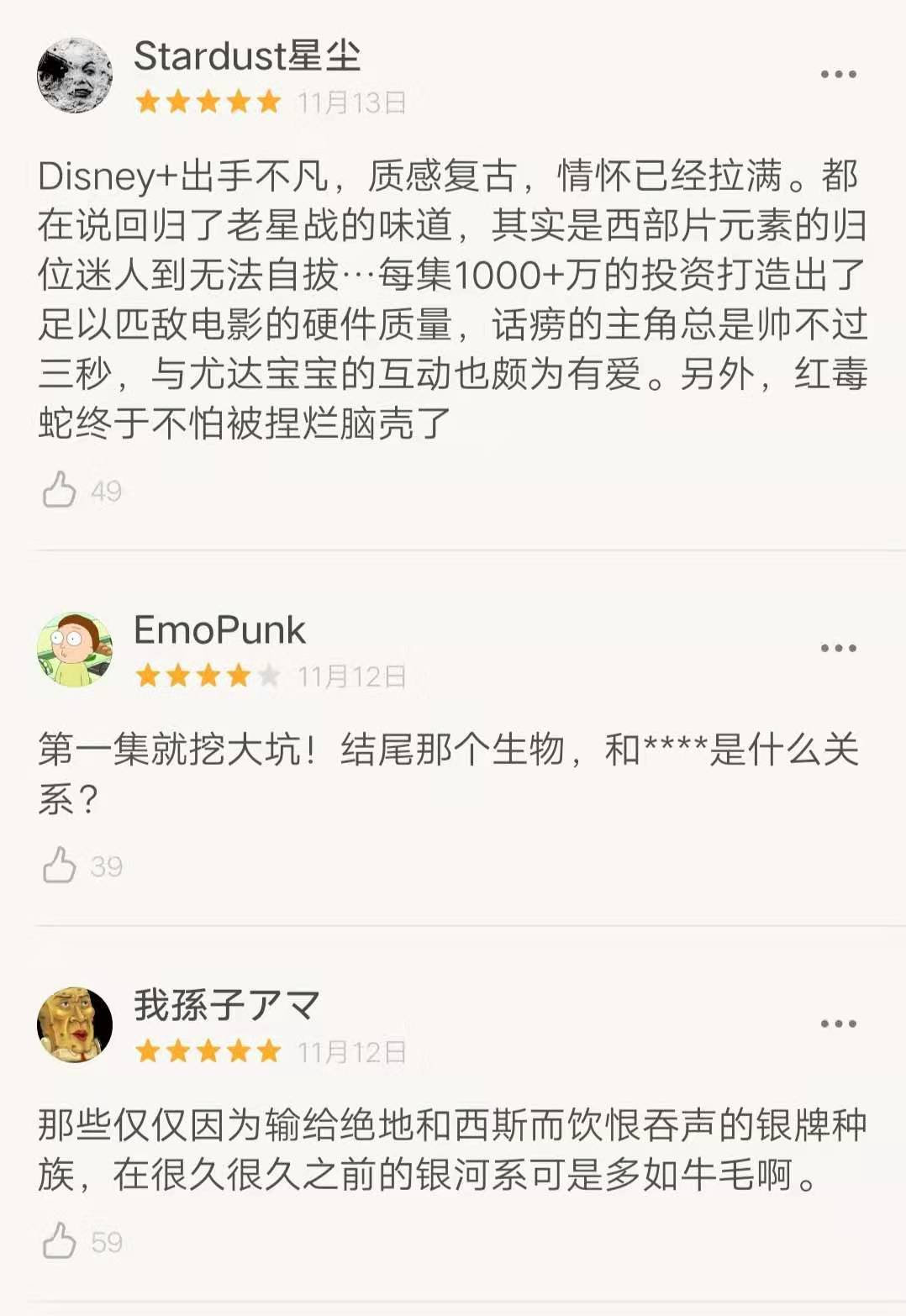Image resolution: width=906 pixels, height=1316 pixels.
Task: View EmoPunk's profile picture
Action: point(75,650)
